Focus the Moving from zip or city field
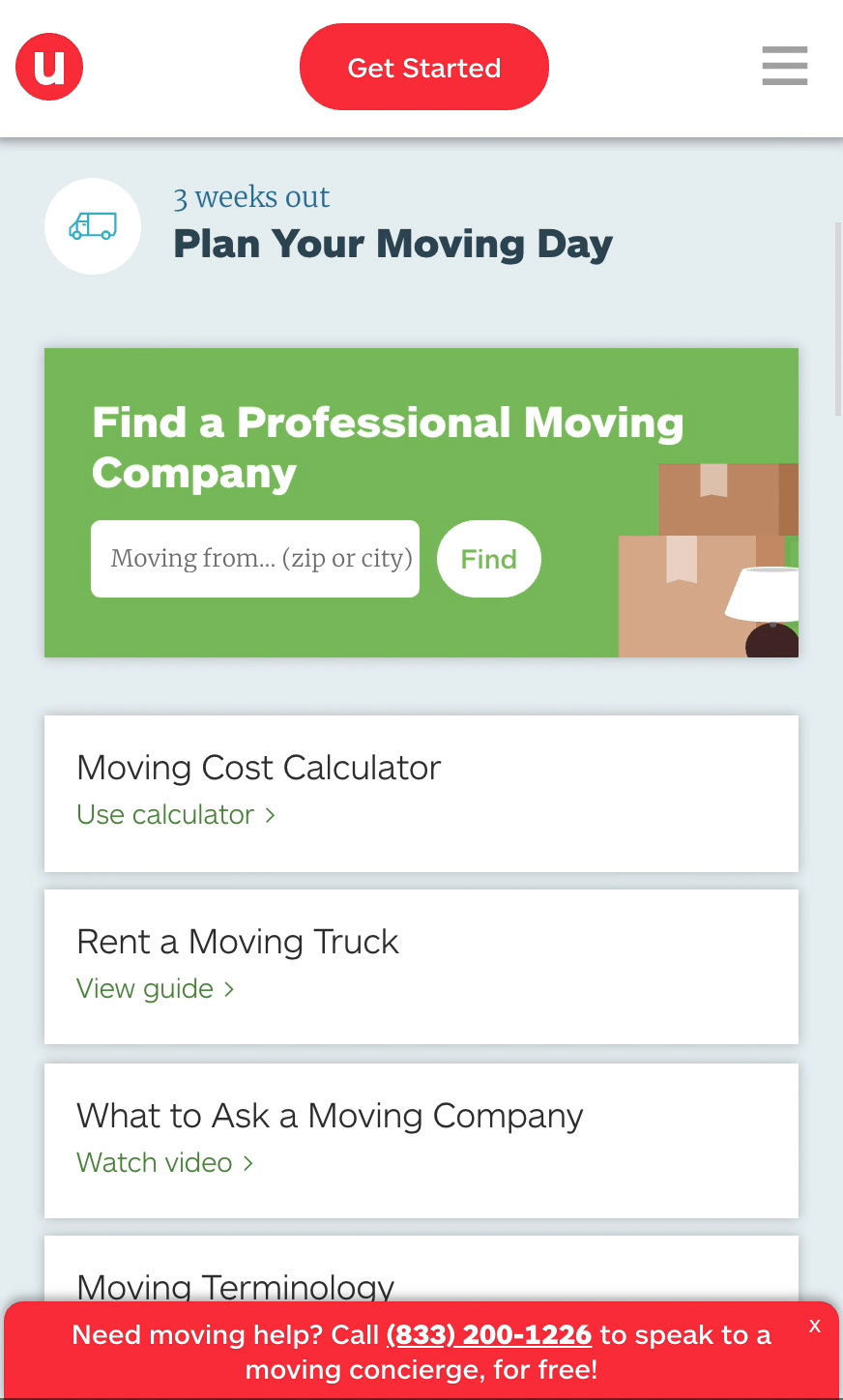Viewport: 843px width, 1400px height. [255, 559]
